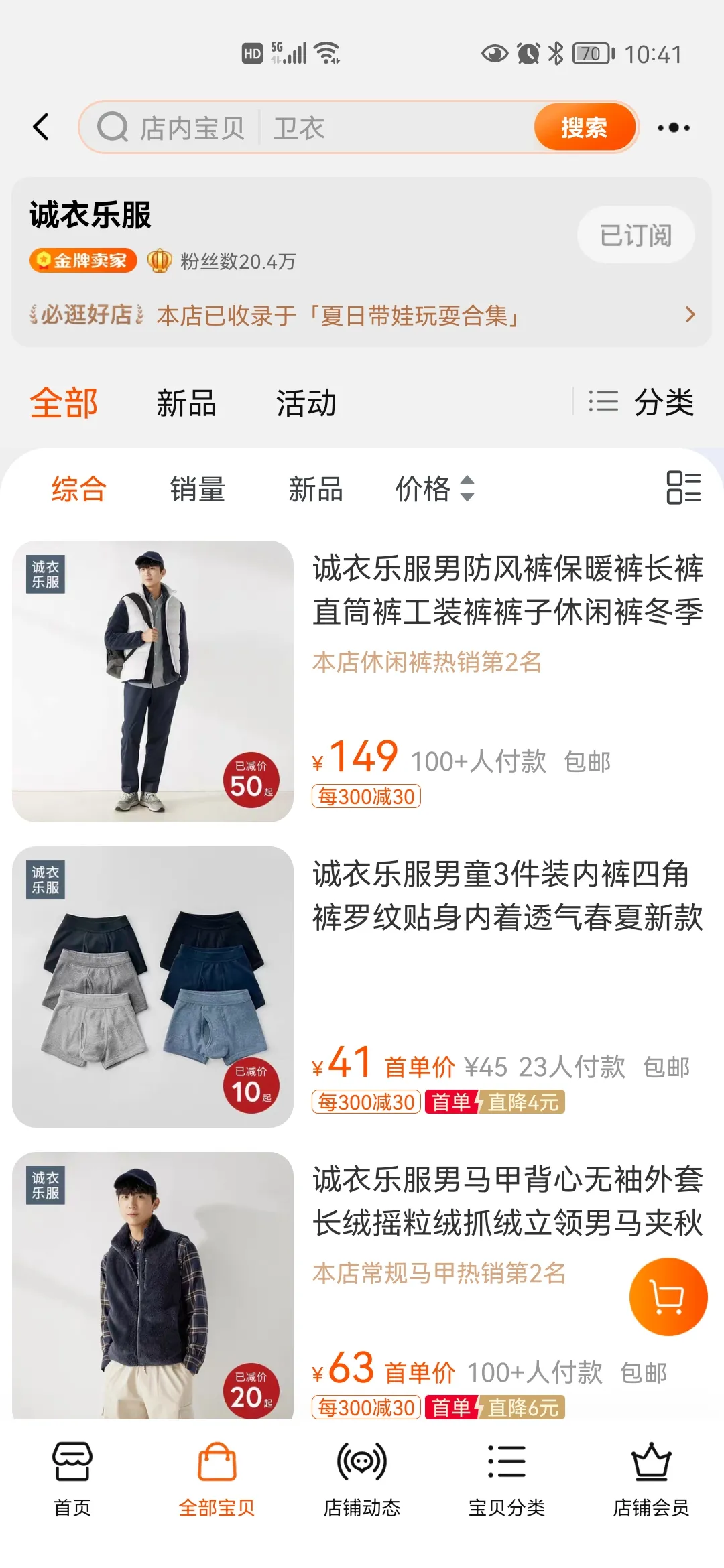Image resolution: width=724 pixels, height=1568 pixels.
Task: Open the three-dot overflow menu
Action: (673, 127)
